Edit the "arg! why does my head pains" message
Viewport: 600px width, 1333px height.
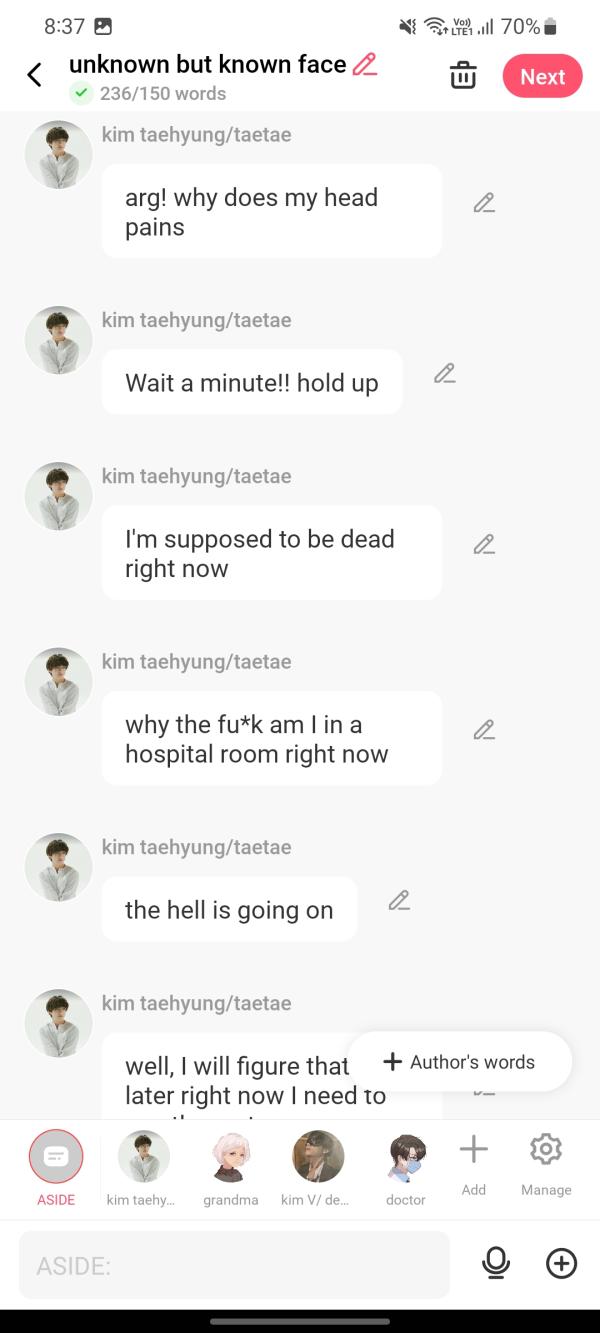[484, 203]
